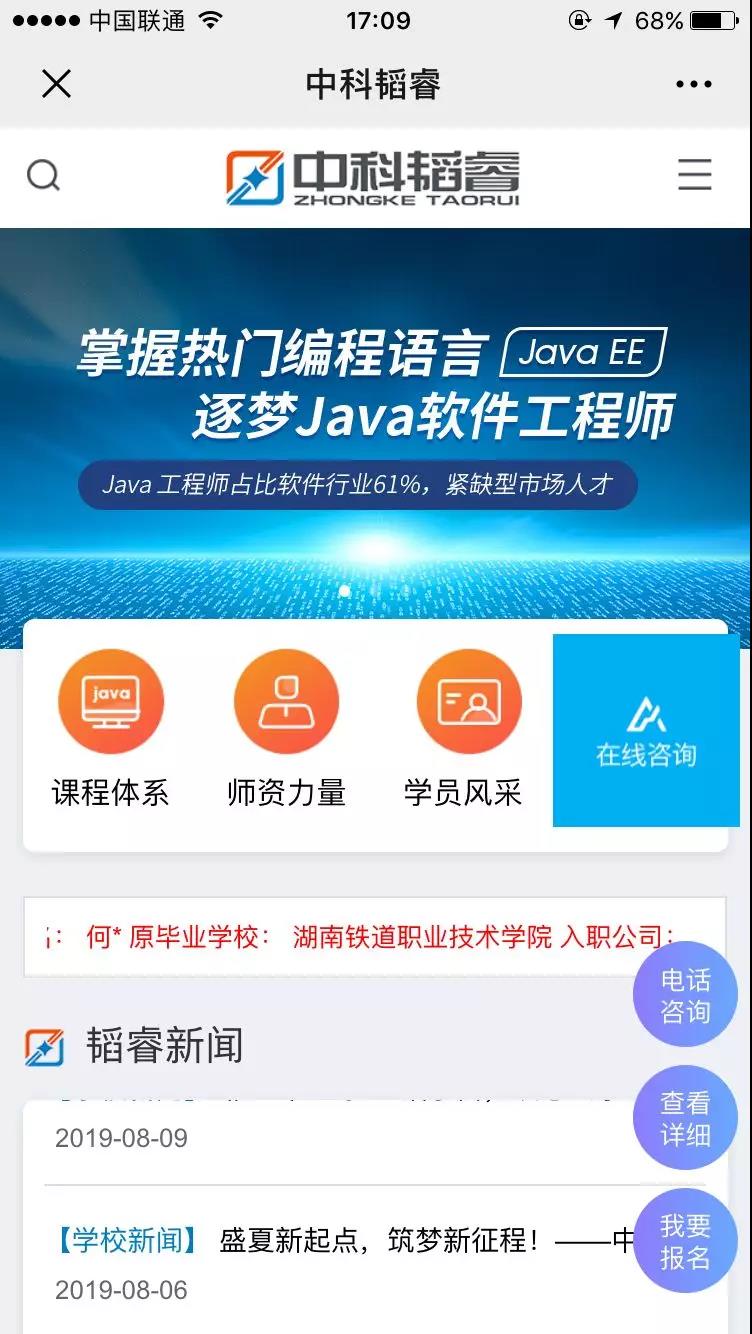Tap 电话咨询 floating button
Viewport: 752px width, 1334px height.
pos(685,995)
